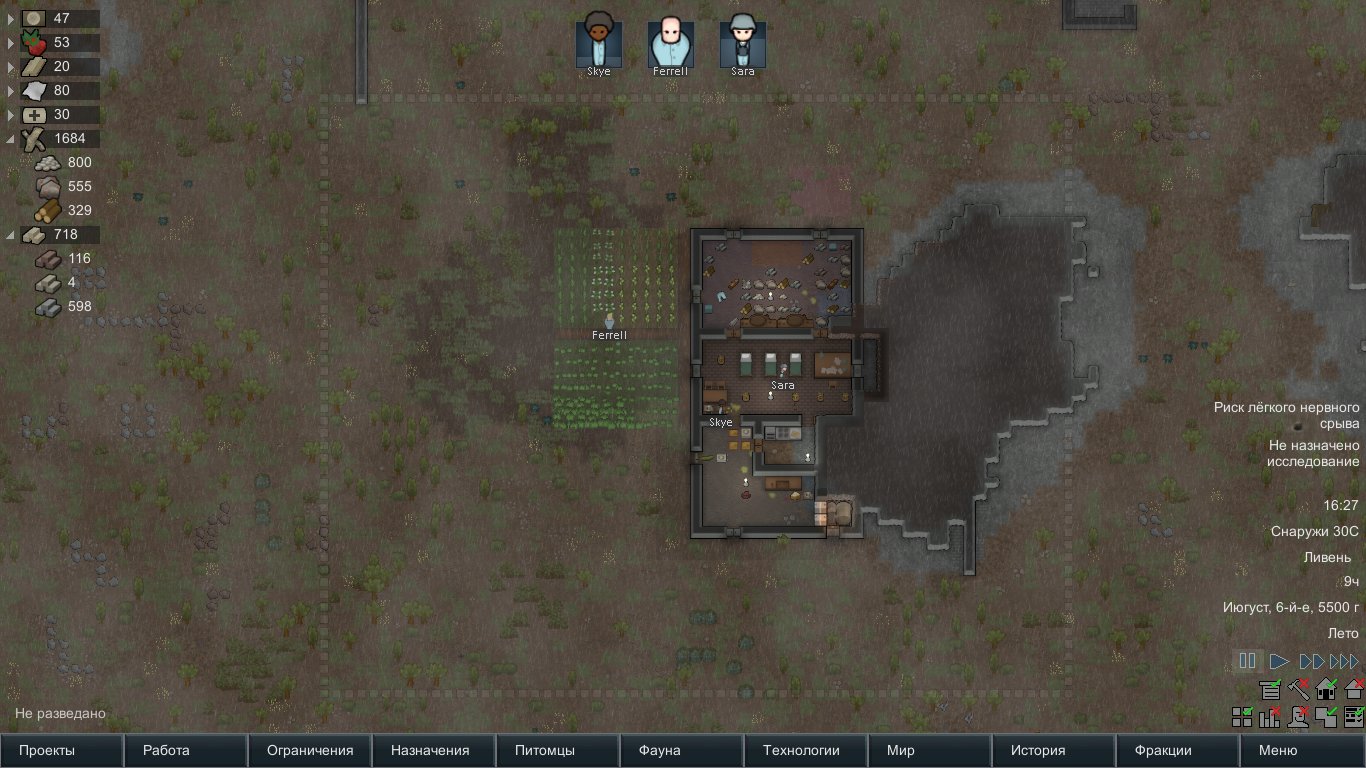Screen dimensions: 1366x768
Task: Open the Работа work priorities tab
Action: 186,750
